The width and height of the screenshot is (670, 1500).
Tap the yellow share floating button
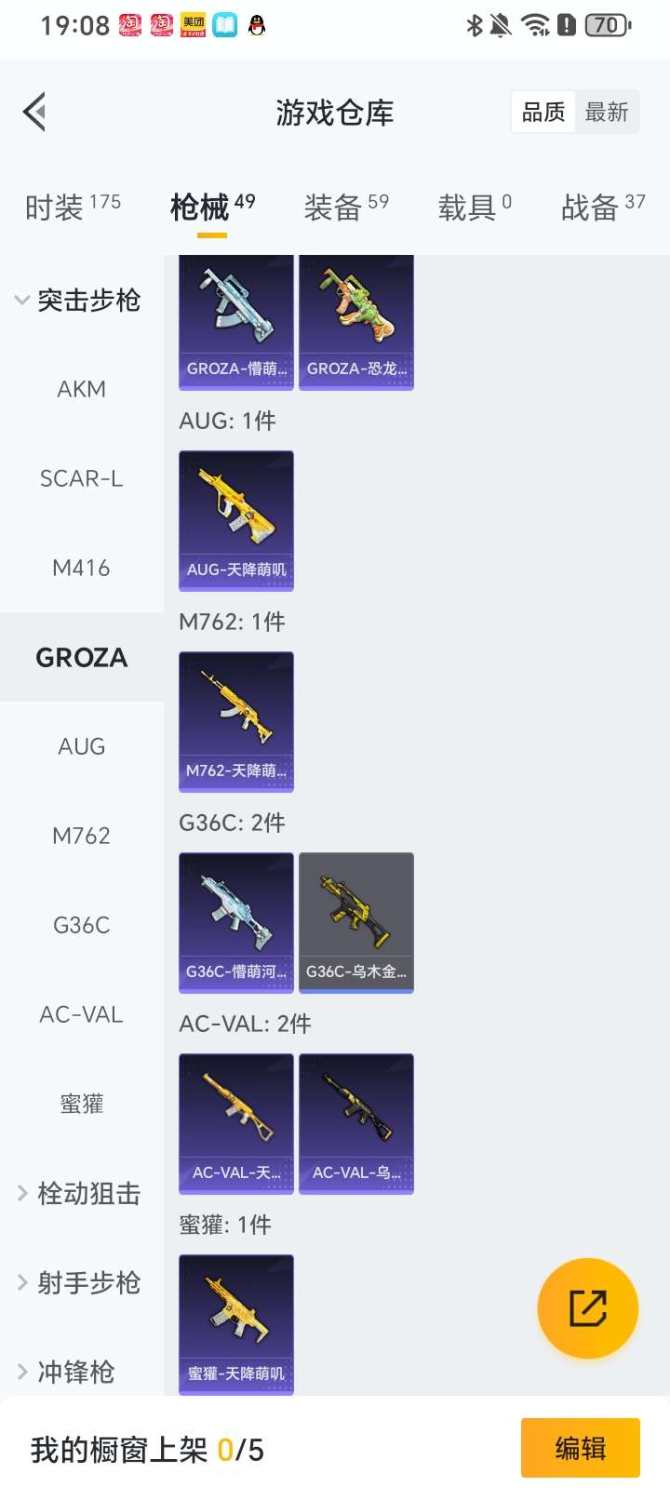(587, 1308)
